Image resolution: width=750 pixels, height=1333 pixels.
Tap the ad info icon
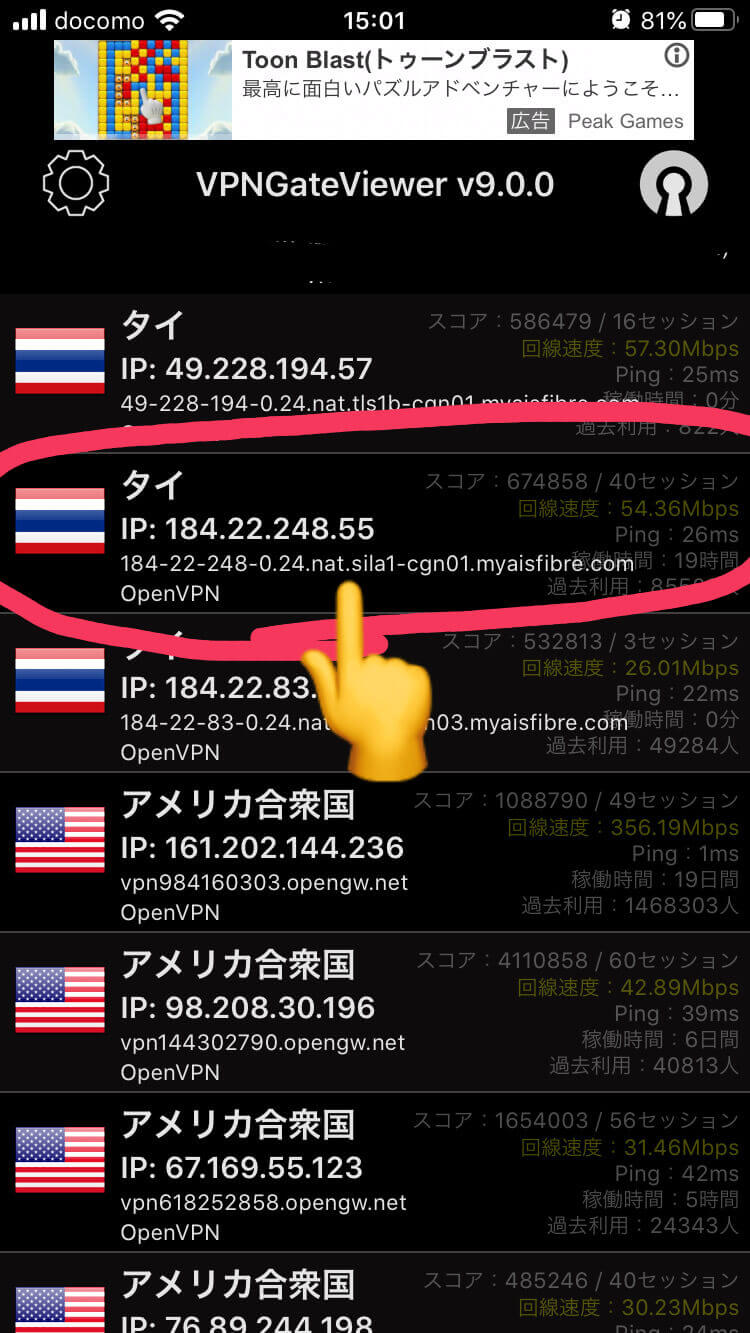point(677,55)
